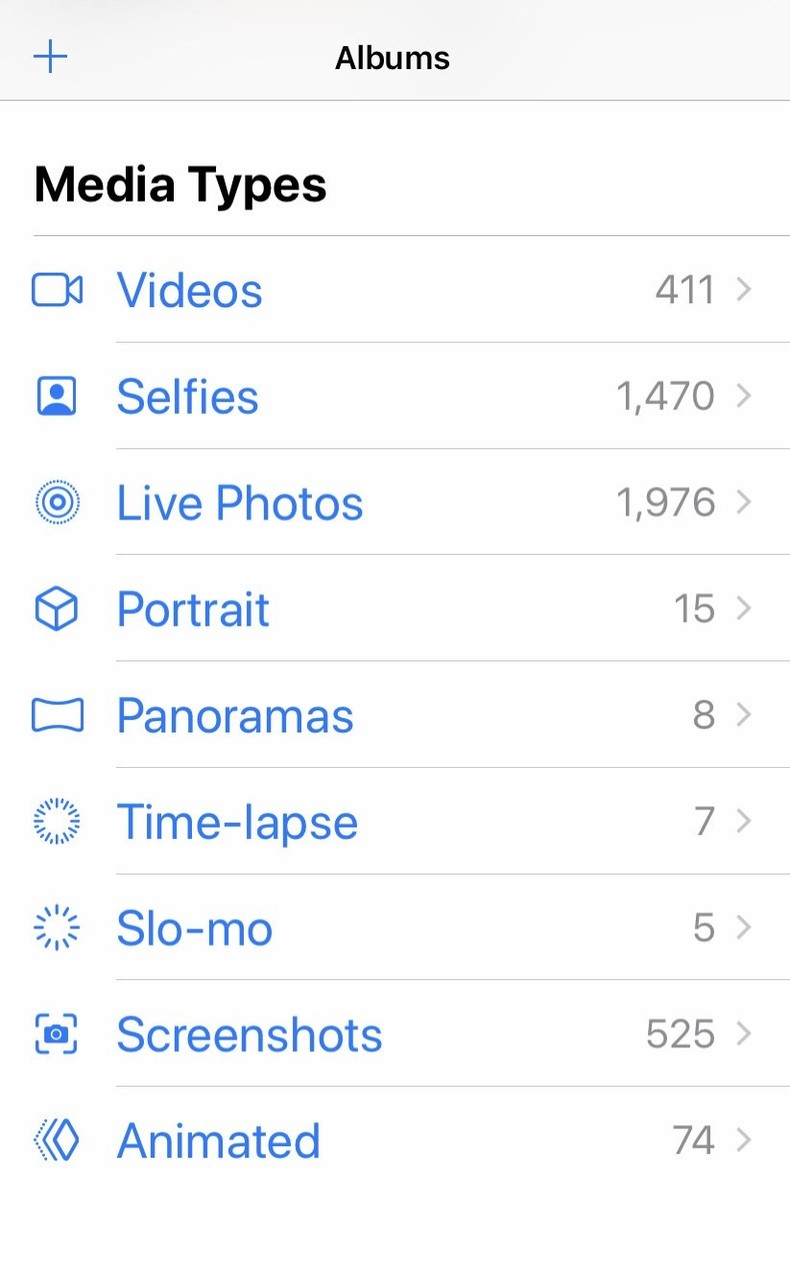View Live Photos collection
This screenshot has width=790, height=1271.
240,503
